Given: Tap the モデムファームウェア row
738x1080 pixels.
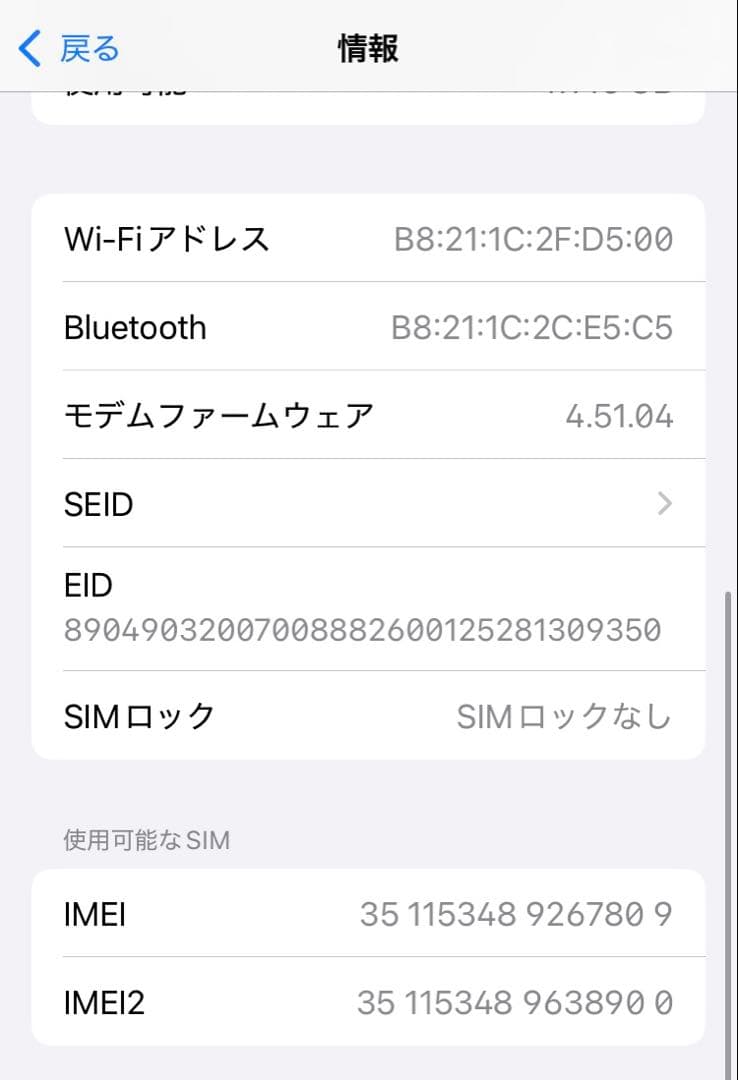Looking at the screenshot, I should [222, 415].
